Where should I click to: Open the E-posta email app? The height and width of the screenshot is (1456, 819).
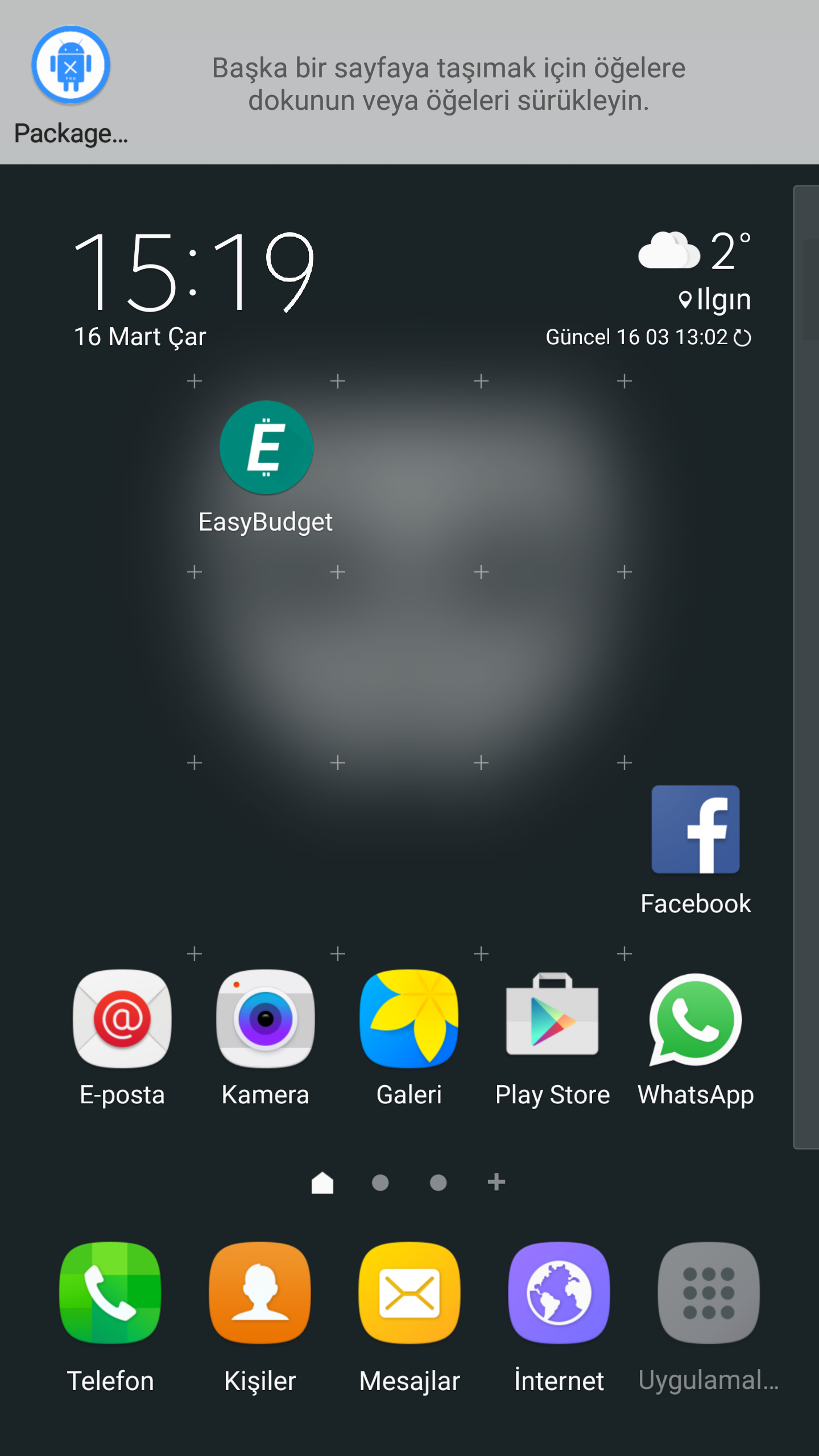pos(122,1018)
